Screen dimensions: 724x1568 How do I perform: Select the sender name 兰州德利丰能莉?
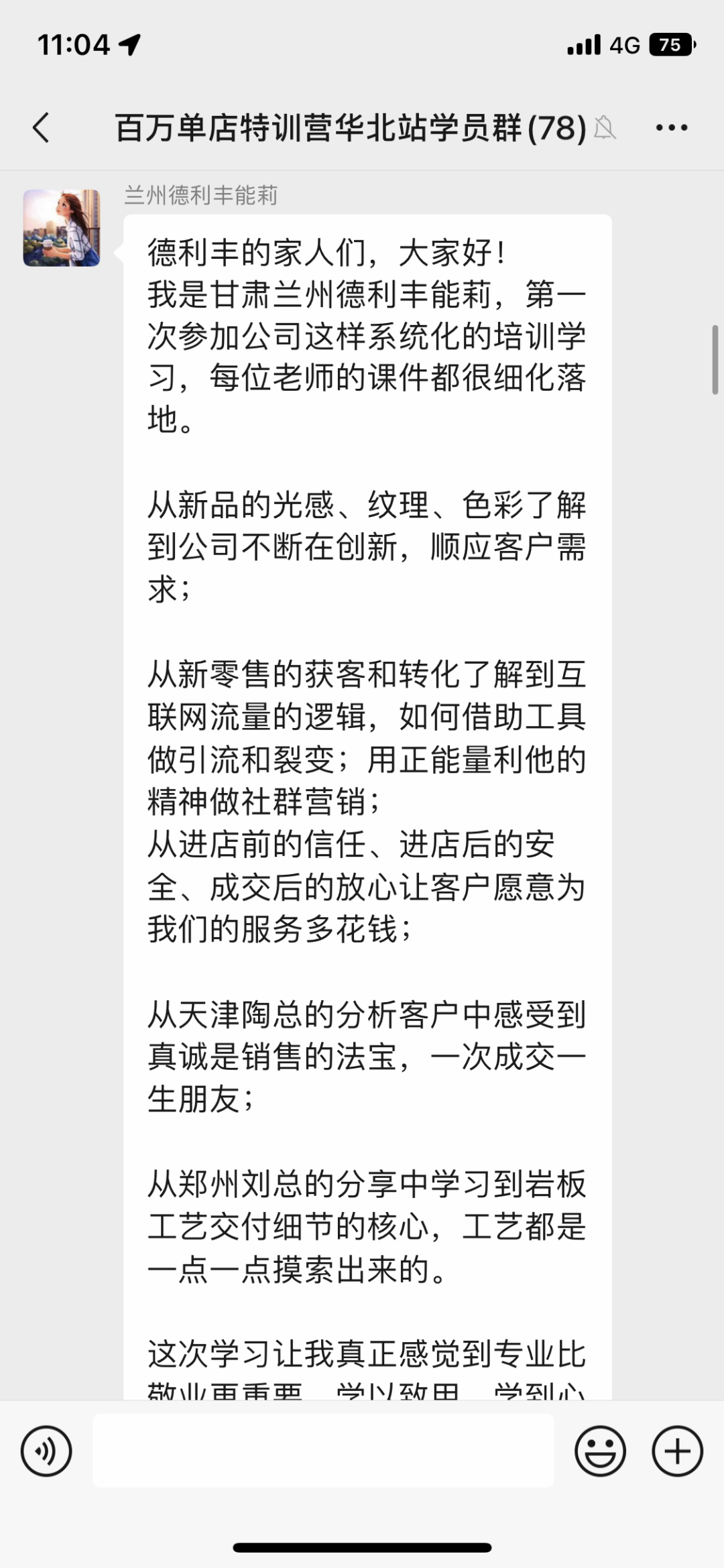[201, 196]
